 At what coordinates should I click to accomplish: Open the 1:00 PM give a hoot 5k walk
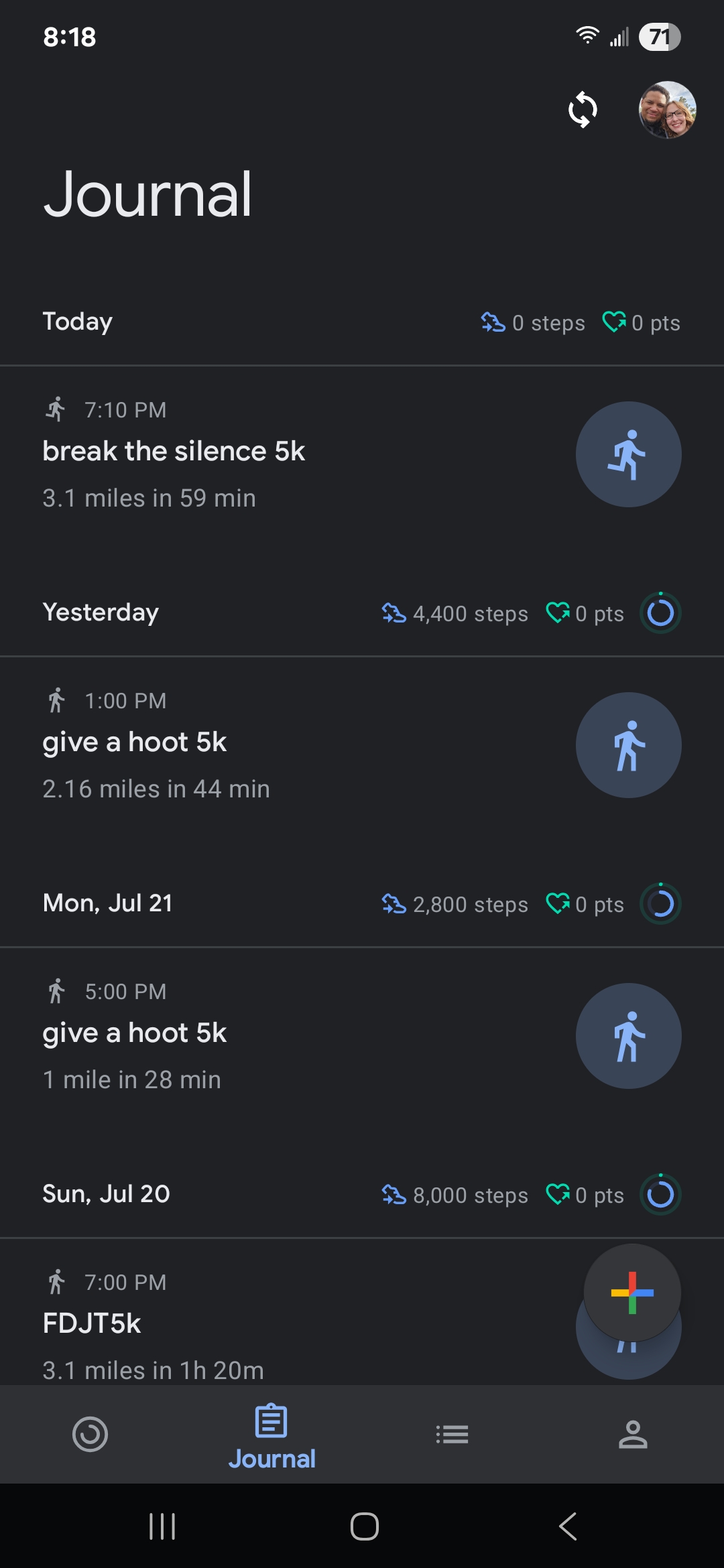click(362, 745)
